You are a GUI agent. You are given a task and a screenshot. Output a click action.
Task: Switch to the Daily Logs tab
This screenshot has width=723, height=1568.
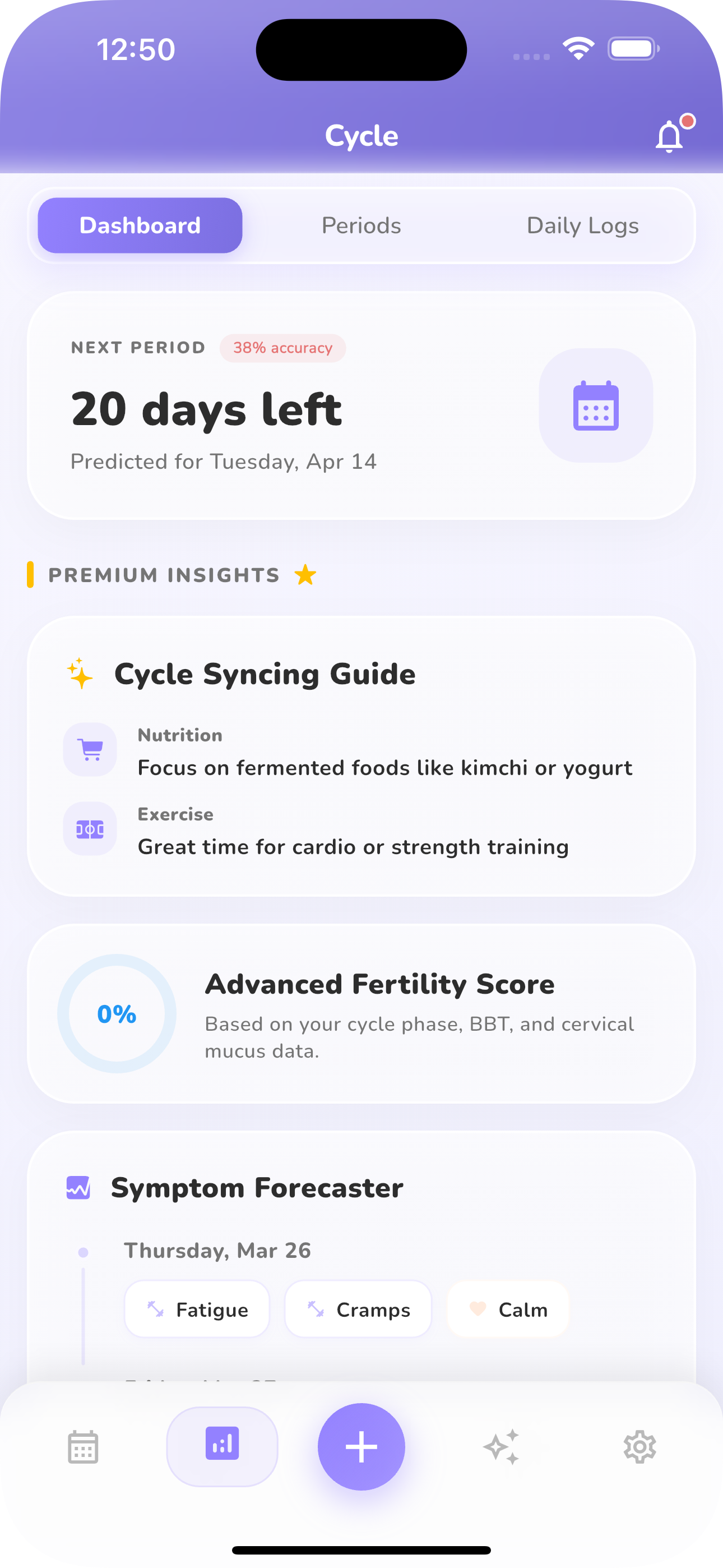point(582,226)
